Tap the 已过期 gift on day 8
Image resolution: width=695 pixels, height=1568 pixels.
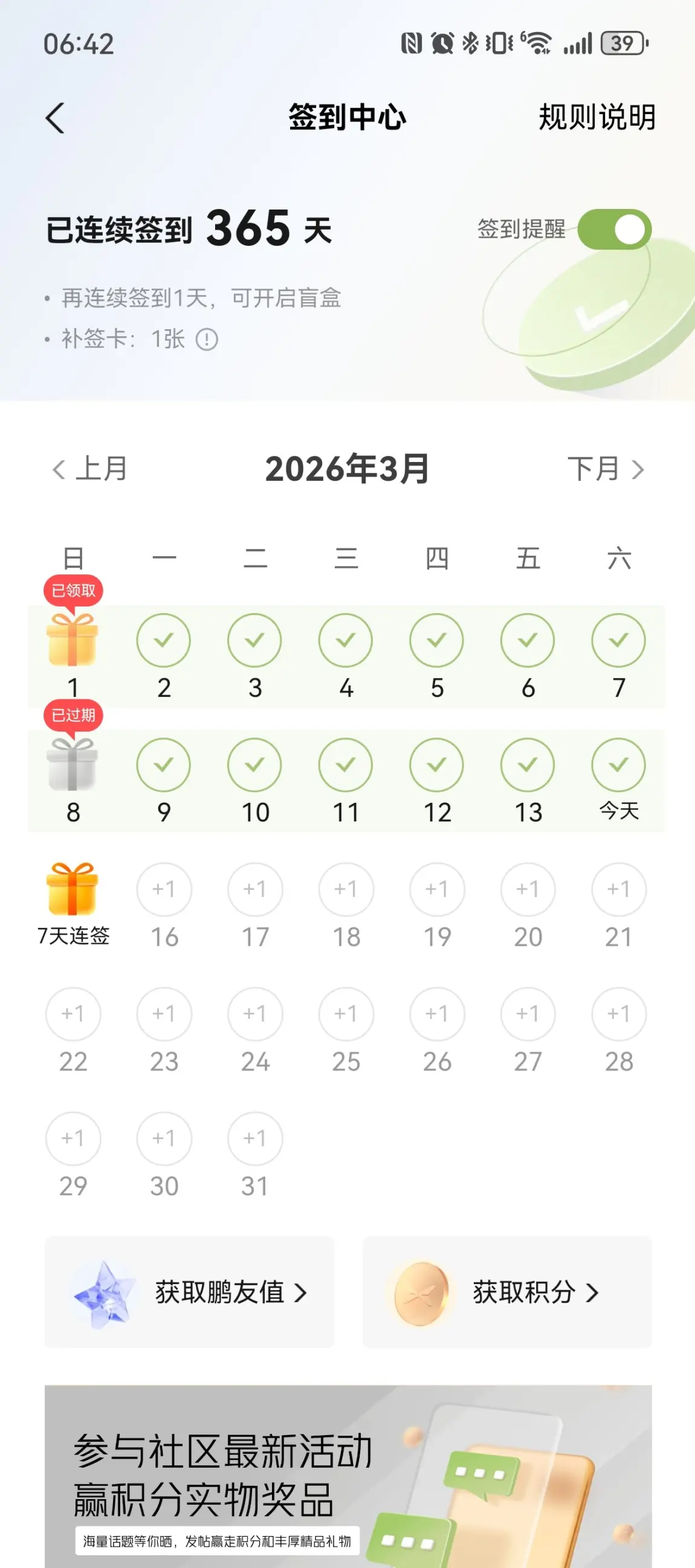(x=73, y=765)
